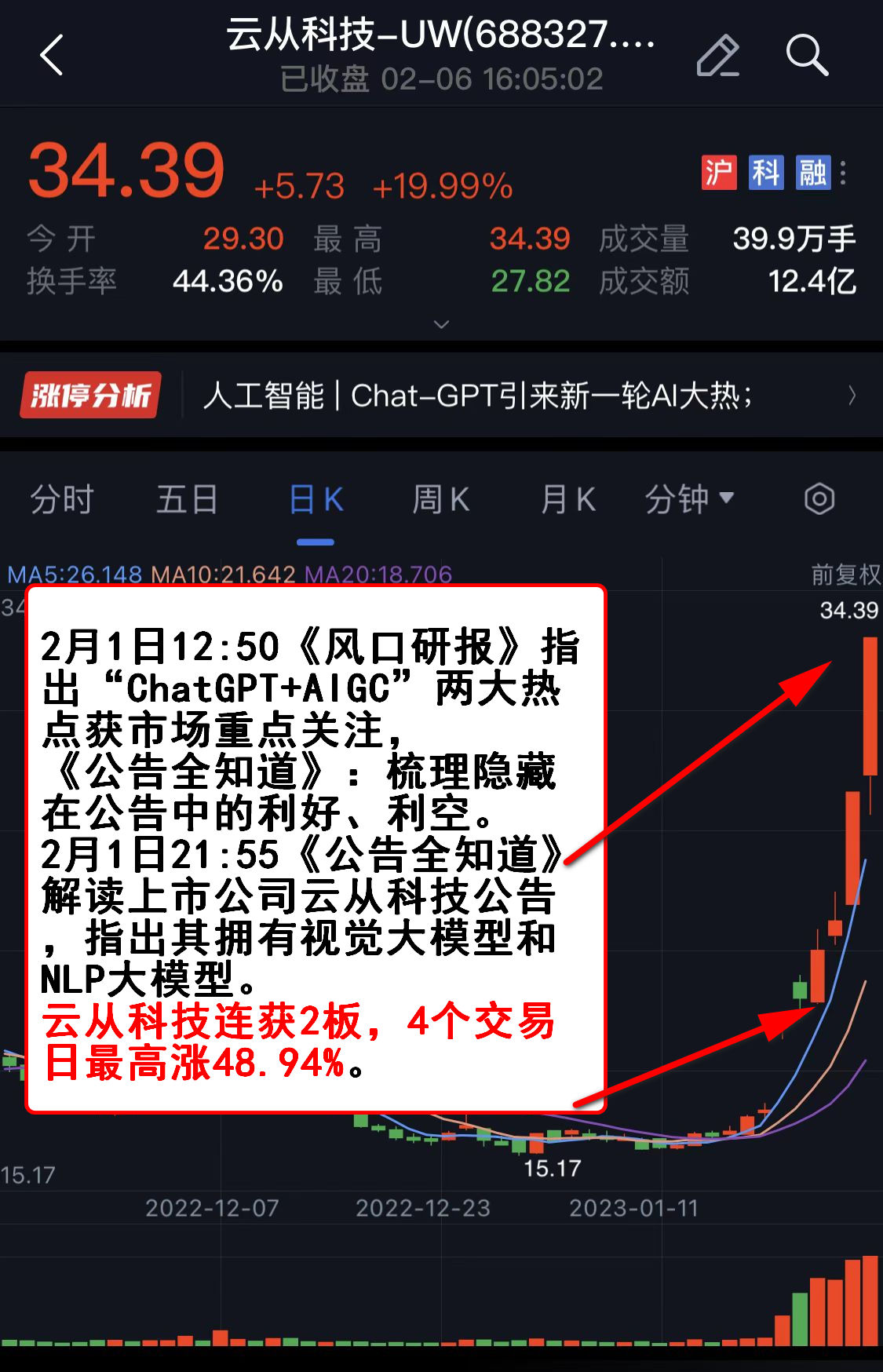This screenshot has height=1372, width=883.
Task: Switch to the 月K chart tab
Action: pos(567,500)
